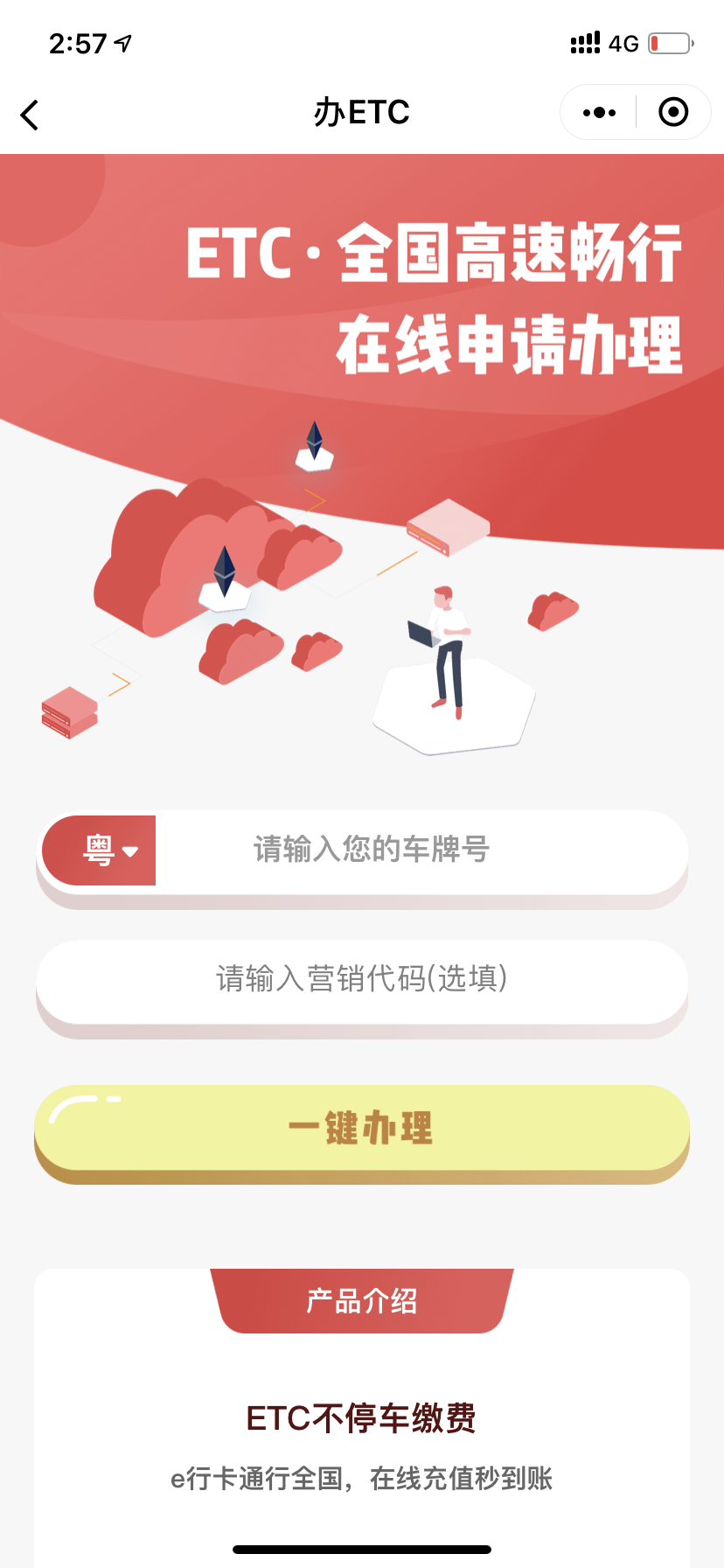Go back using the top-left arrow
This screenshot has width=724, height=1568.
(30, 115)
